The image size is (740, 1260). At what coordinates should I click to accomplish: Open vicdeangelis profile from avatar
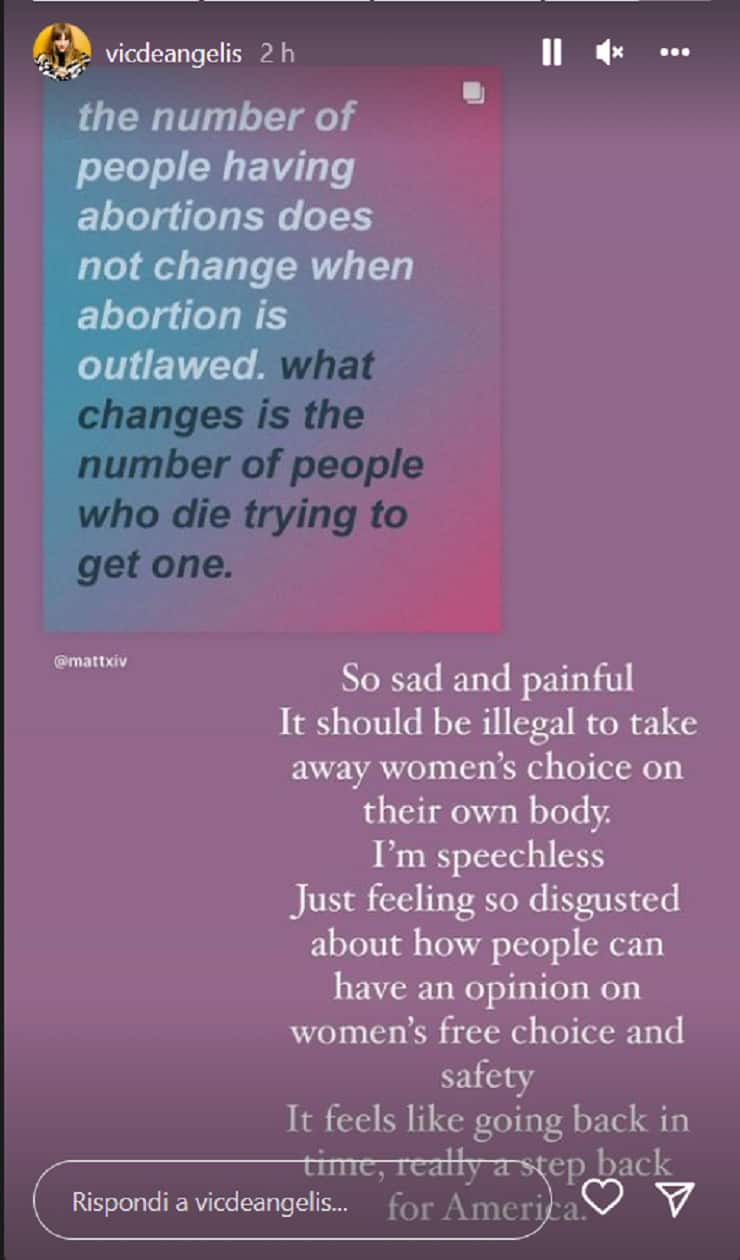62,53
